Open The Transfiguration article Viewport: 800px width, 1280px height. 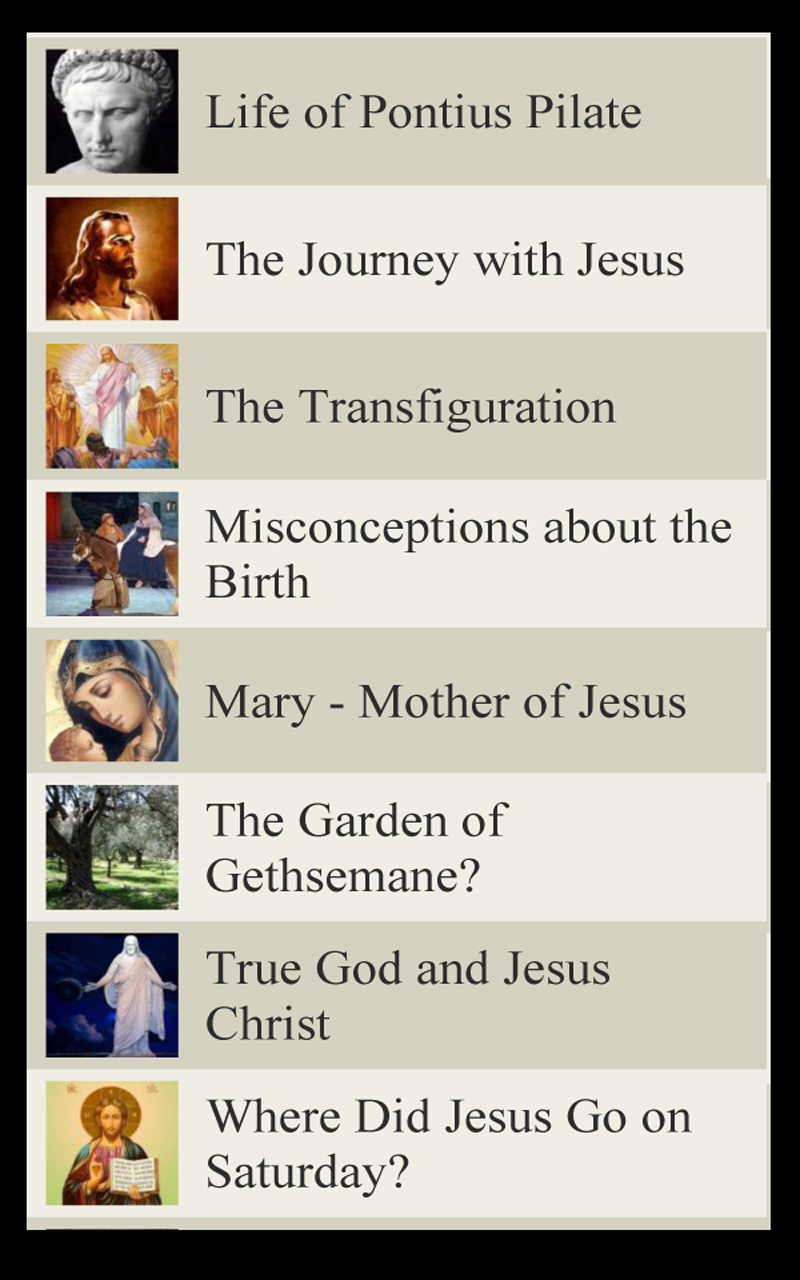[410, 407]
